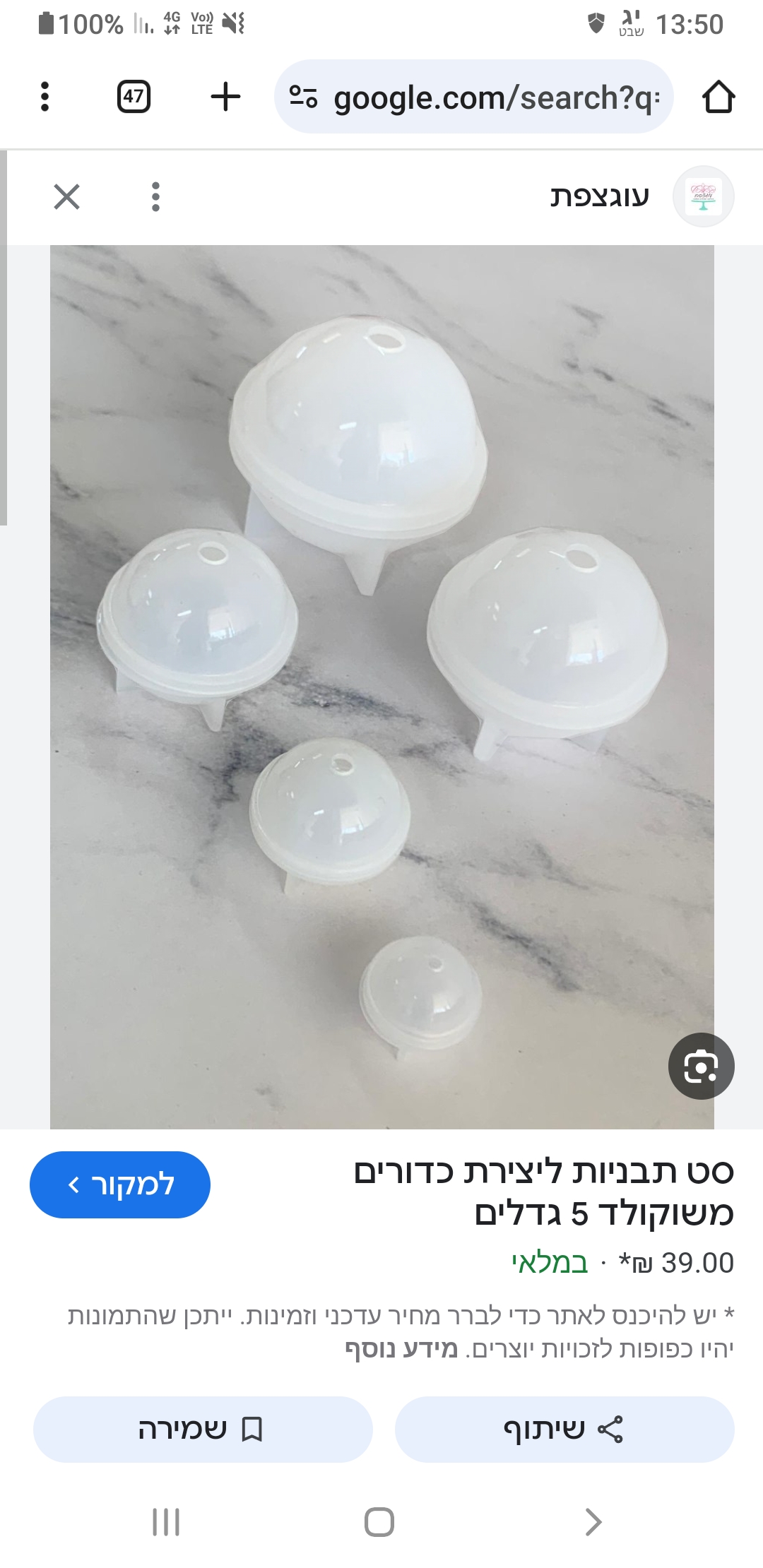Open the sphere molds product image
The height and width of the screenshot is (1568, 763).
381,685
